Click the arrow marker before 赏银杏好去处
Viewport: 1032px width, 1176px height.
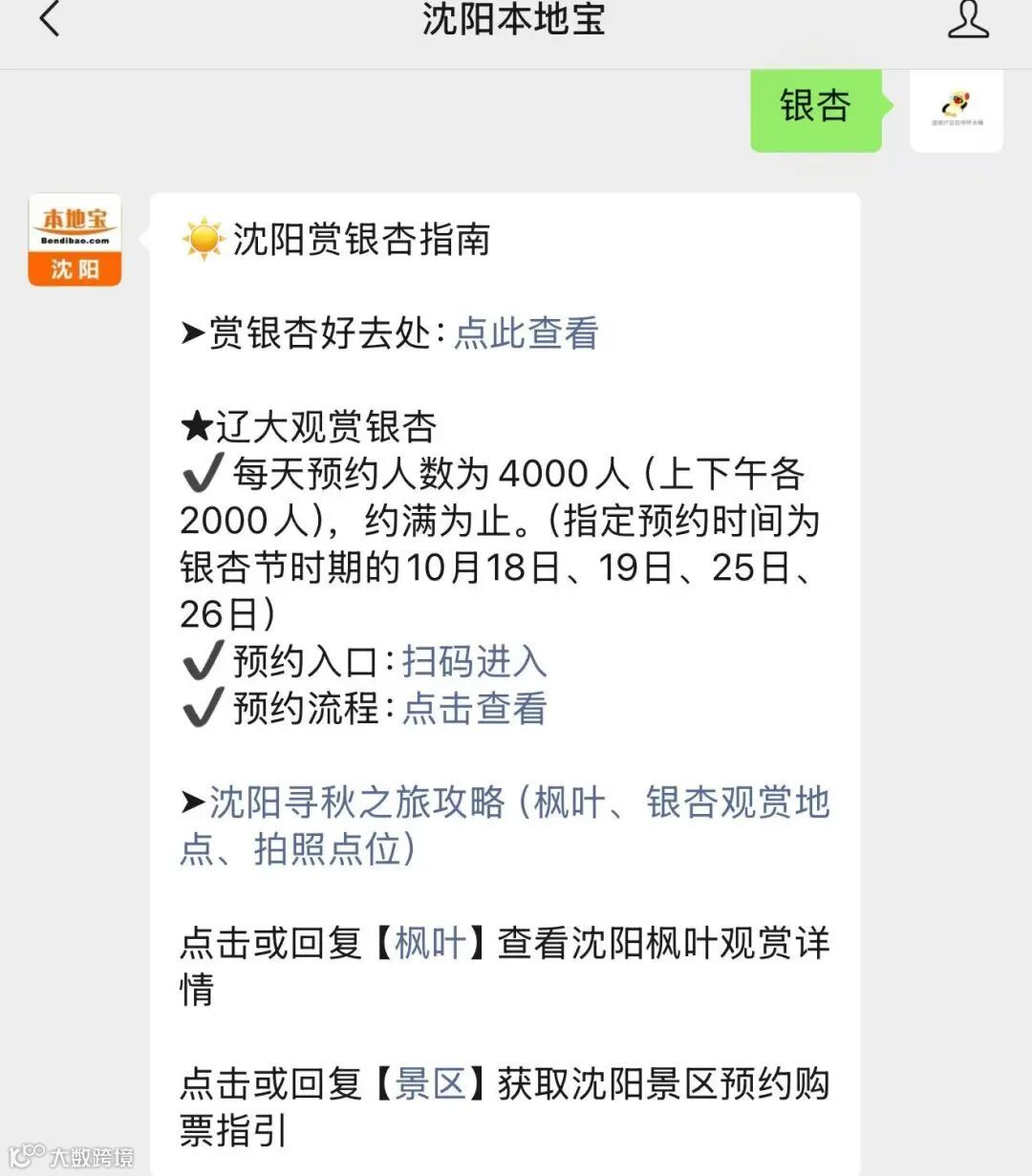(190, 334)
